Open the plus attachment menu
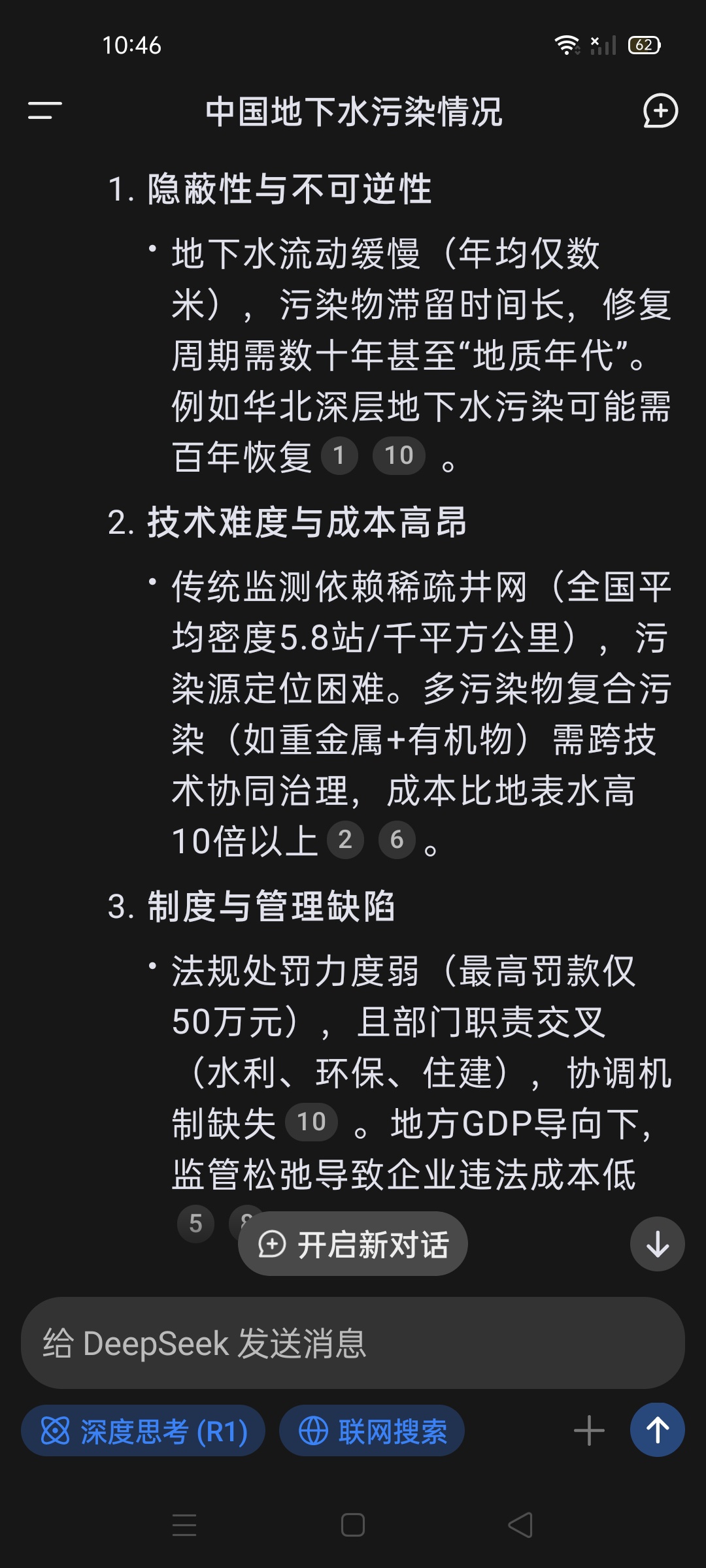This screenshot has height=1568, width=706. (x=589, y=1431)
